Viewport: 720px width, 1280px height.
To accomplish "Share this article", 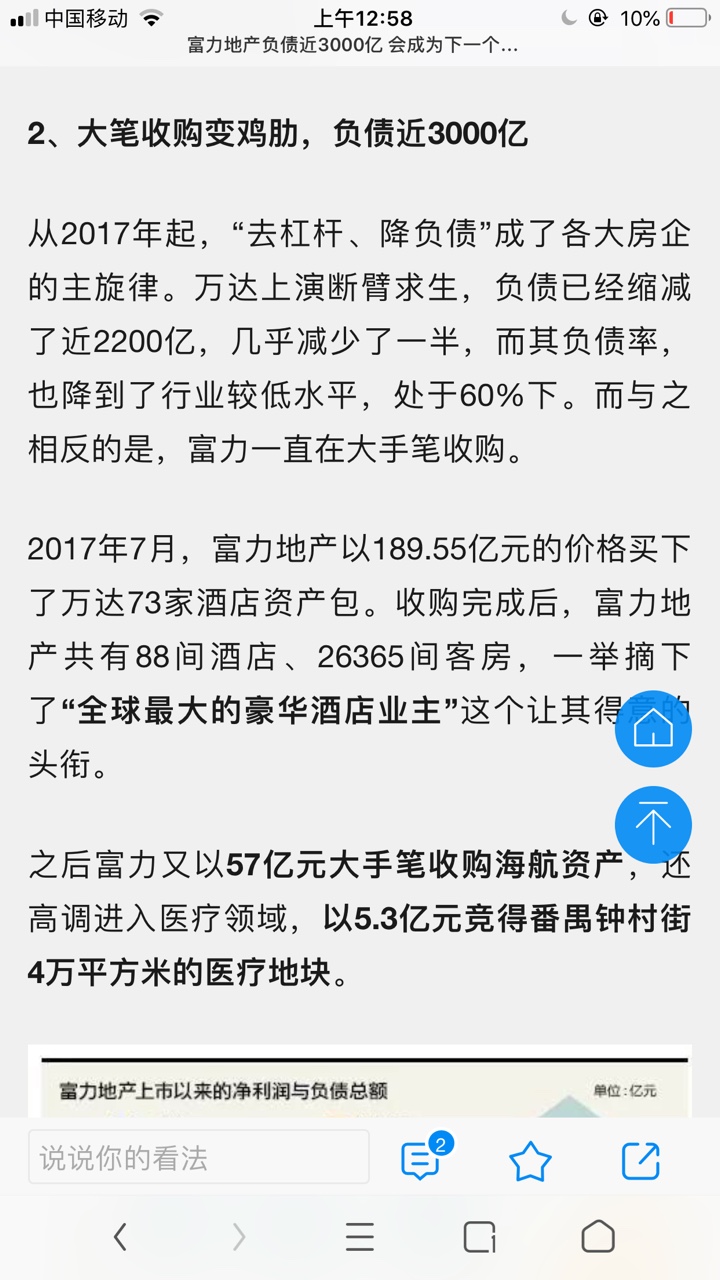I will pos(640,1160).
